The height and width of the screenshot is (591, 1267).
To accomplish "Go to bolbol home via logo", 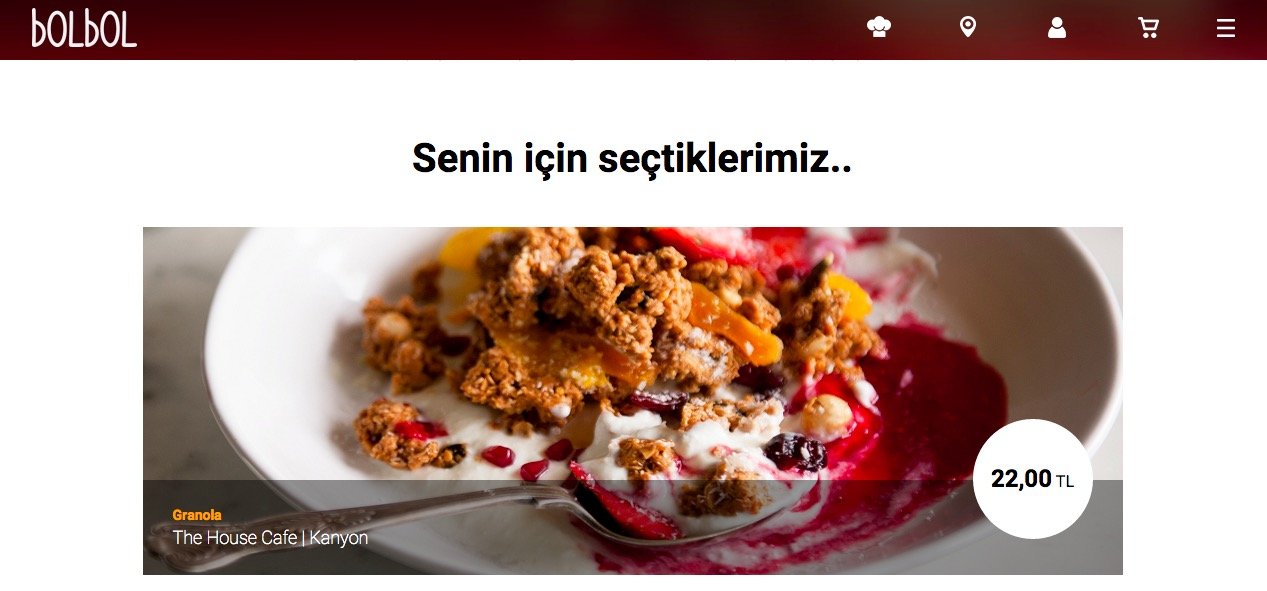I will (84, 29).
